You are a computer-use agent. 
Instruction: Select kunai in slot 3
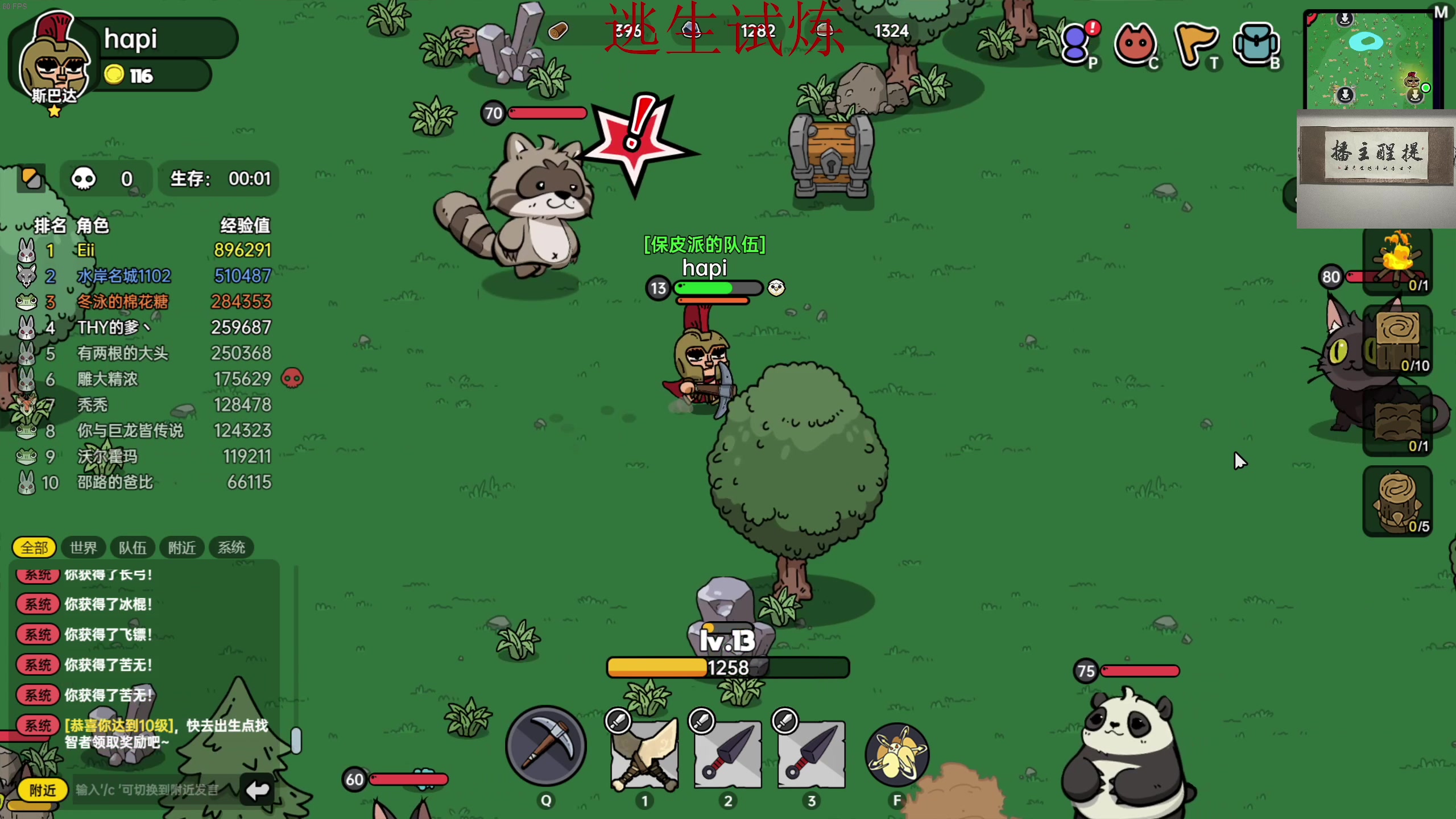(x=811, y=754)
